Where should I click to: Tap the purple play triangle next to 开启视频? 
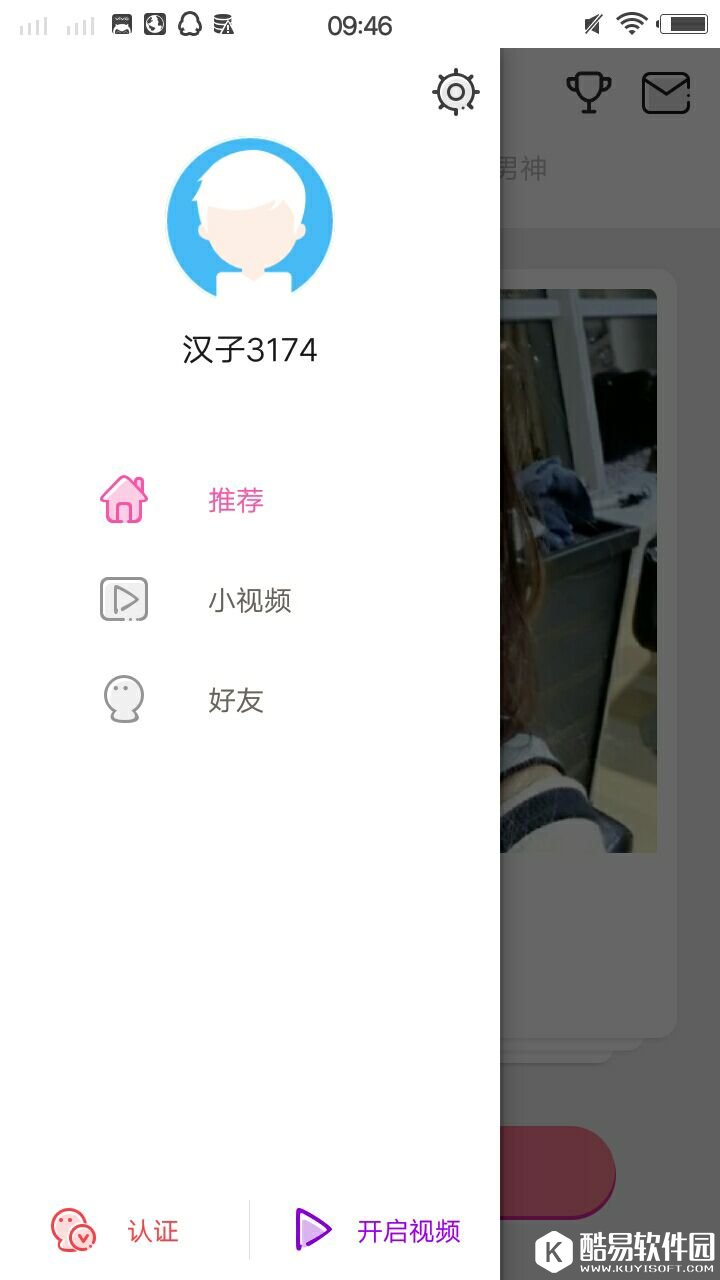[x=313, y=1228]
